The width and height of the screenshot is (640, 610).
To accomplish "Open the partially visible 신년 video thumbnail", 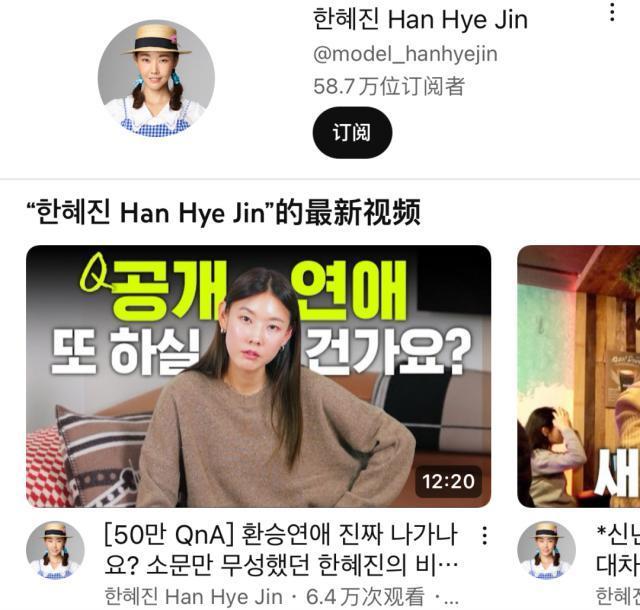I will 580,376.
